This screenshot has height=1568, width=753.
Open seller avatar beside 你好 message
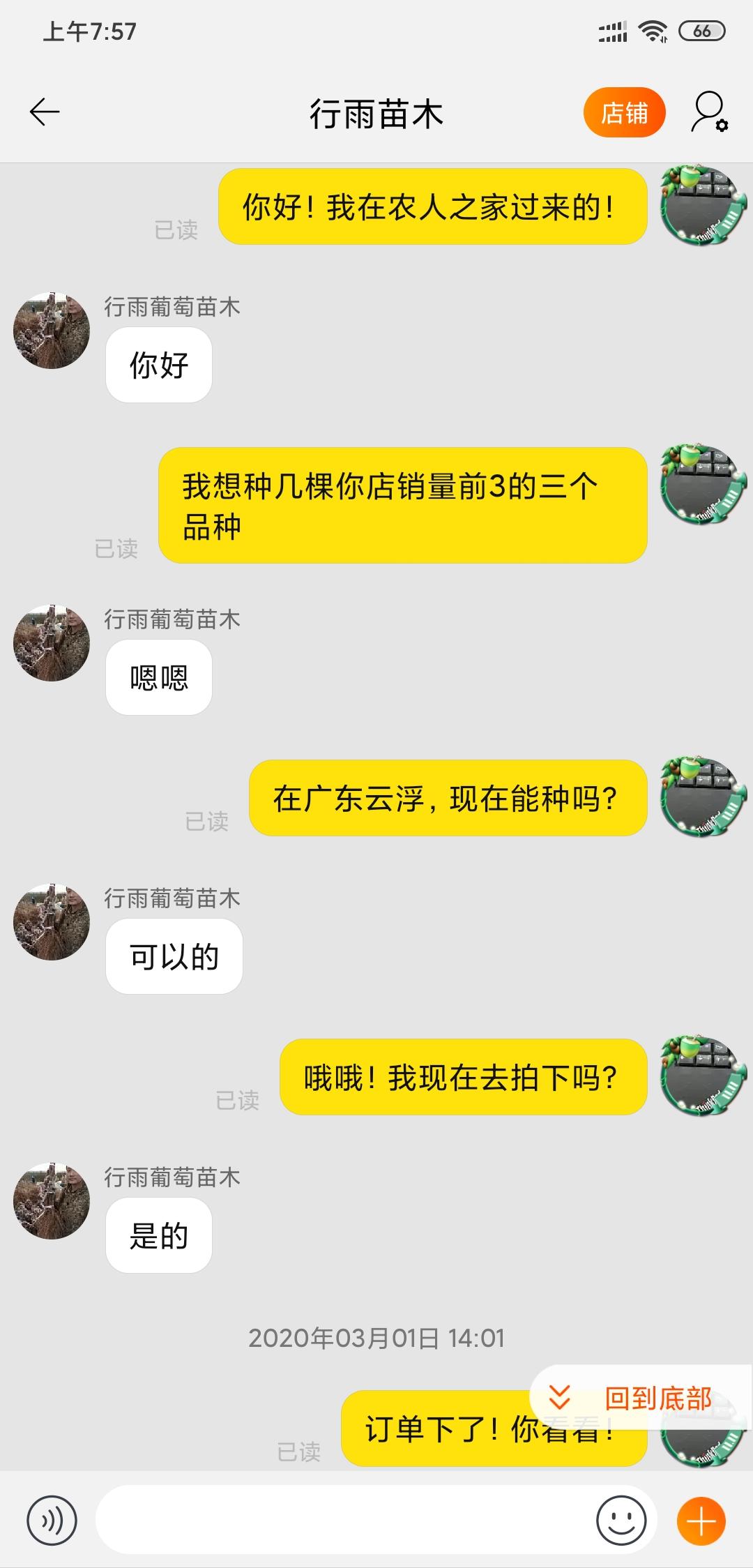pyautogui.click(x=52, y=330)
